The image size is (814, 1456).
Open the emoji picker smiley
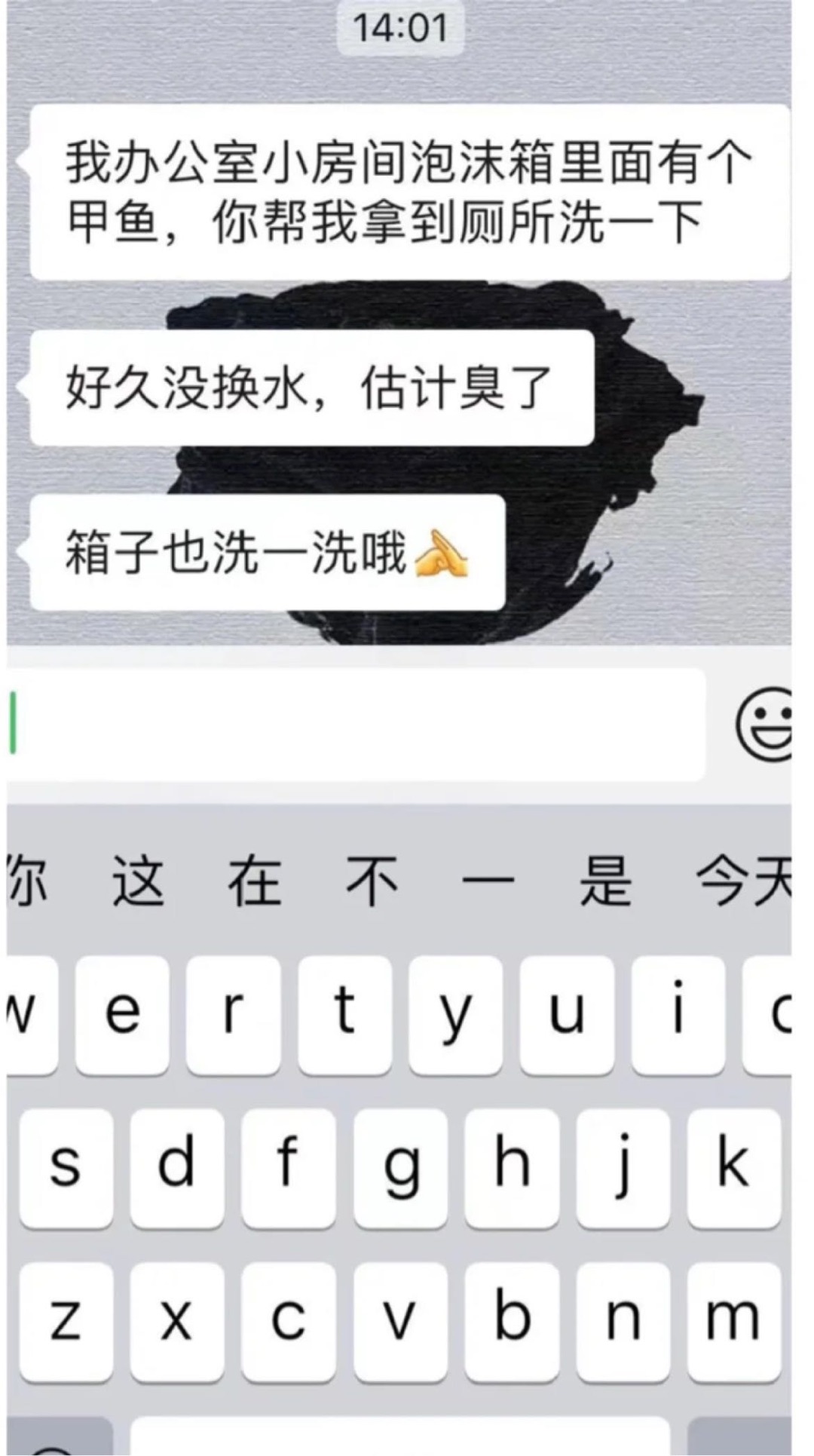point(764,725)
